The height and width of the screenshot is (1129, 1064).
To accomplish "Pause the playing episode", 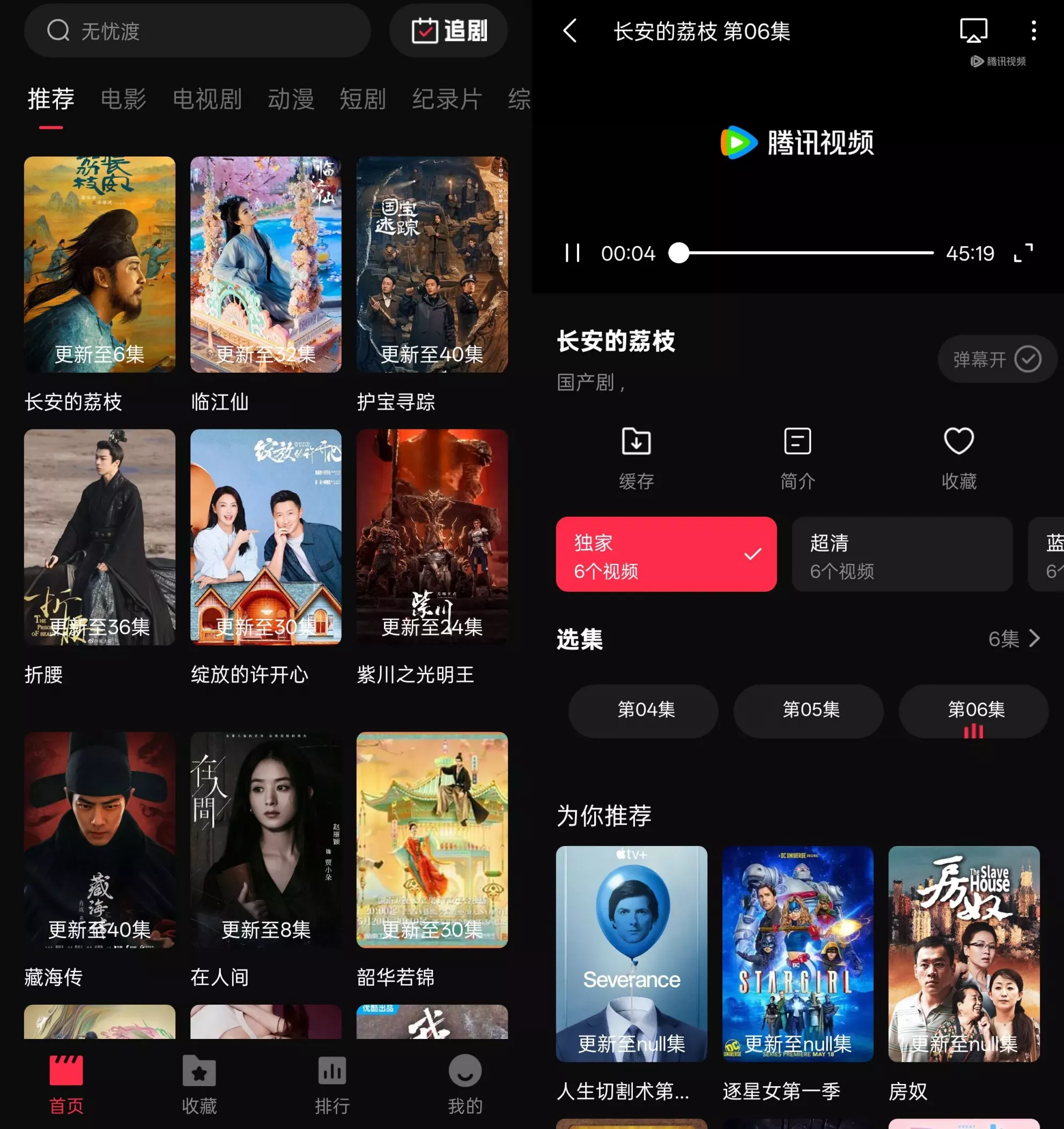I will click(573, 253).
